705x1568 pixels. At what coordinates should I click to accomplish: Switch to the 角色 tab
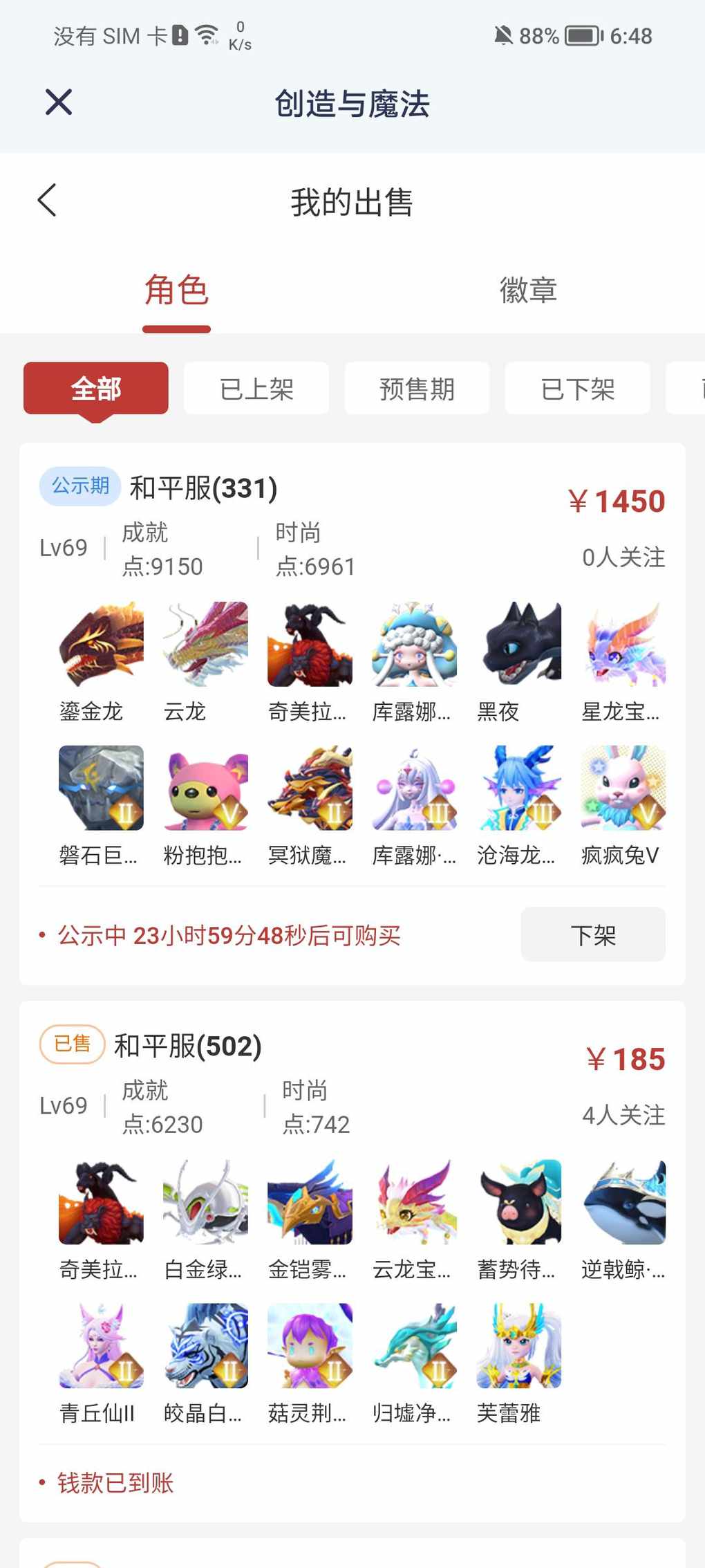point(176,290)
